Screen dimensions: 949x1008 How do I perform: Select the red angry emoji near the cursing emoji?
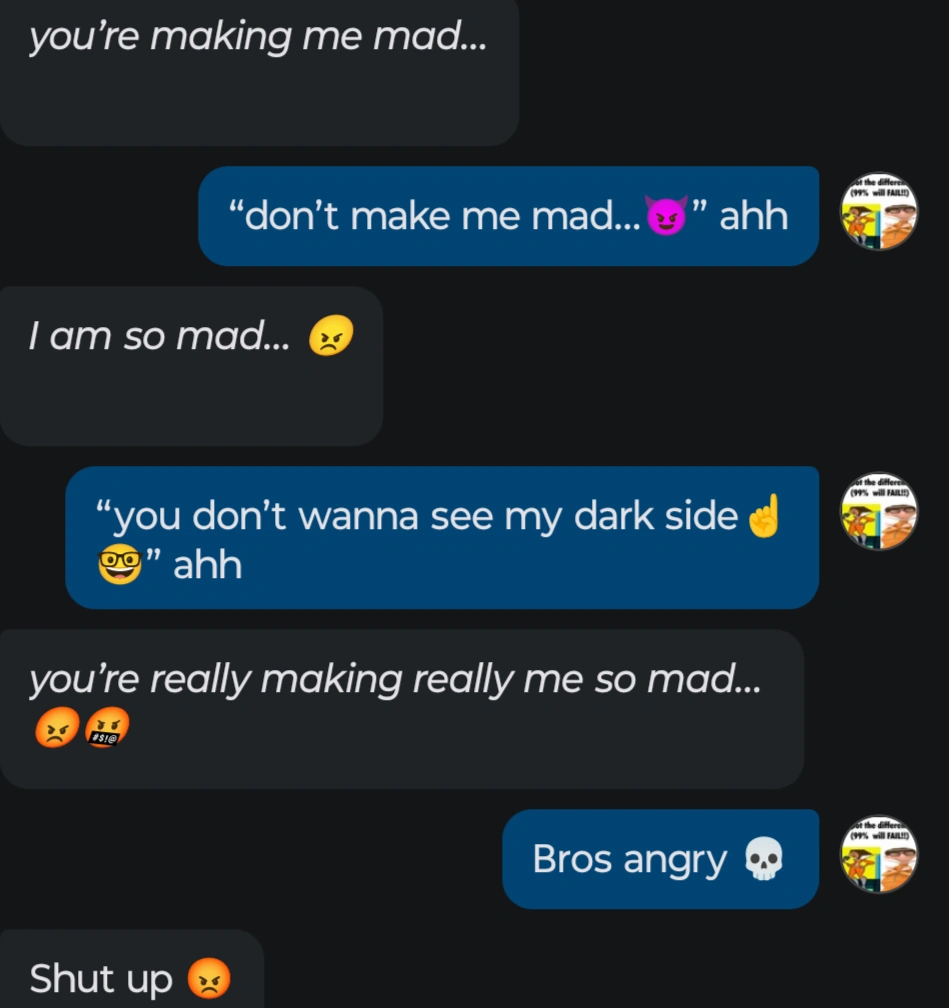coord(56,725)
